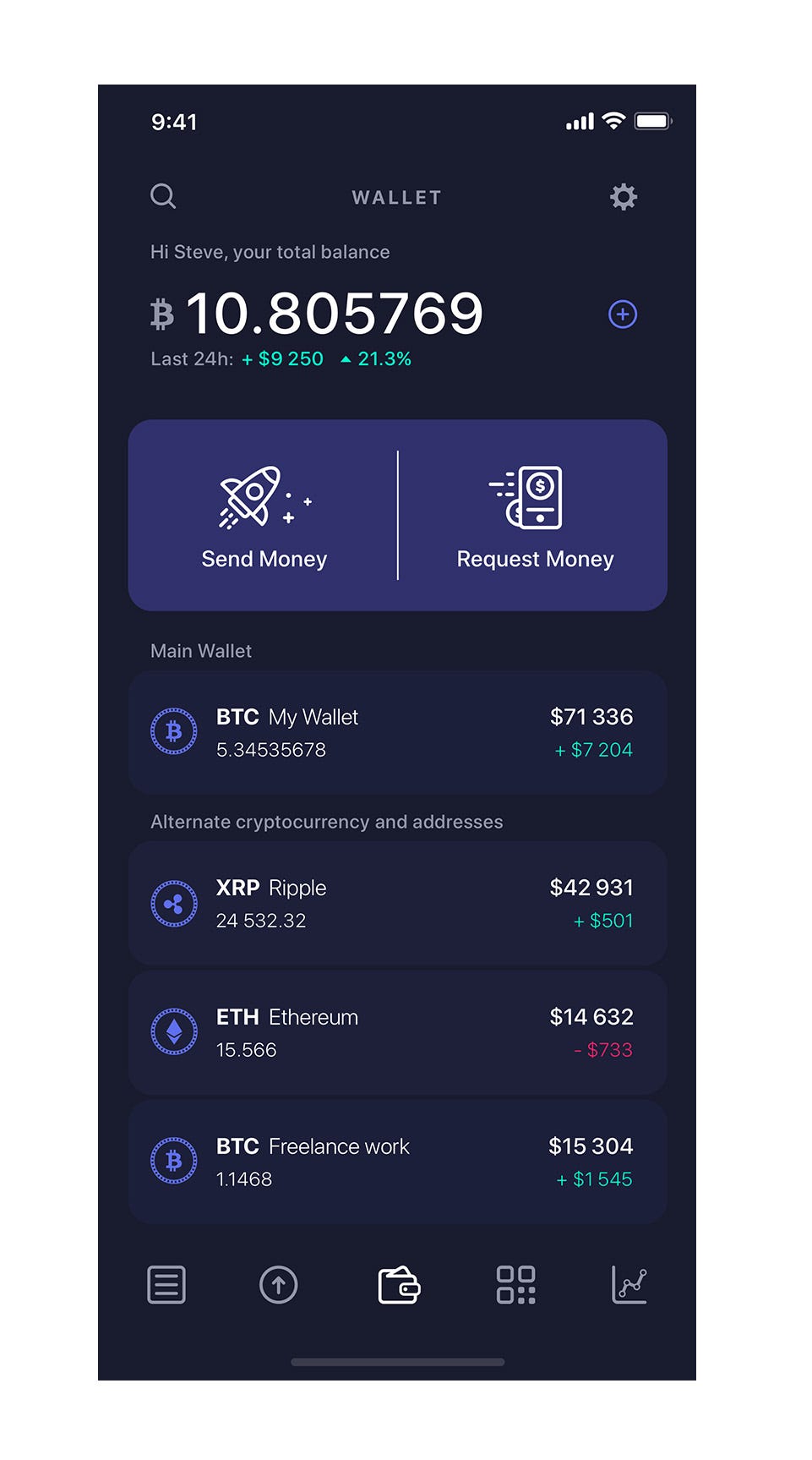Choose Request Money

[534, 516]
